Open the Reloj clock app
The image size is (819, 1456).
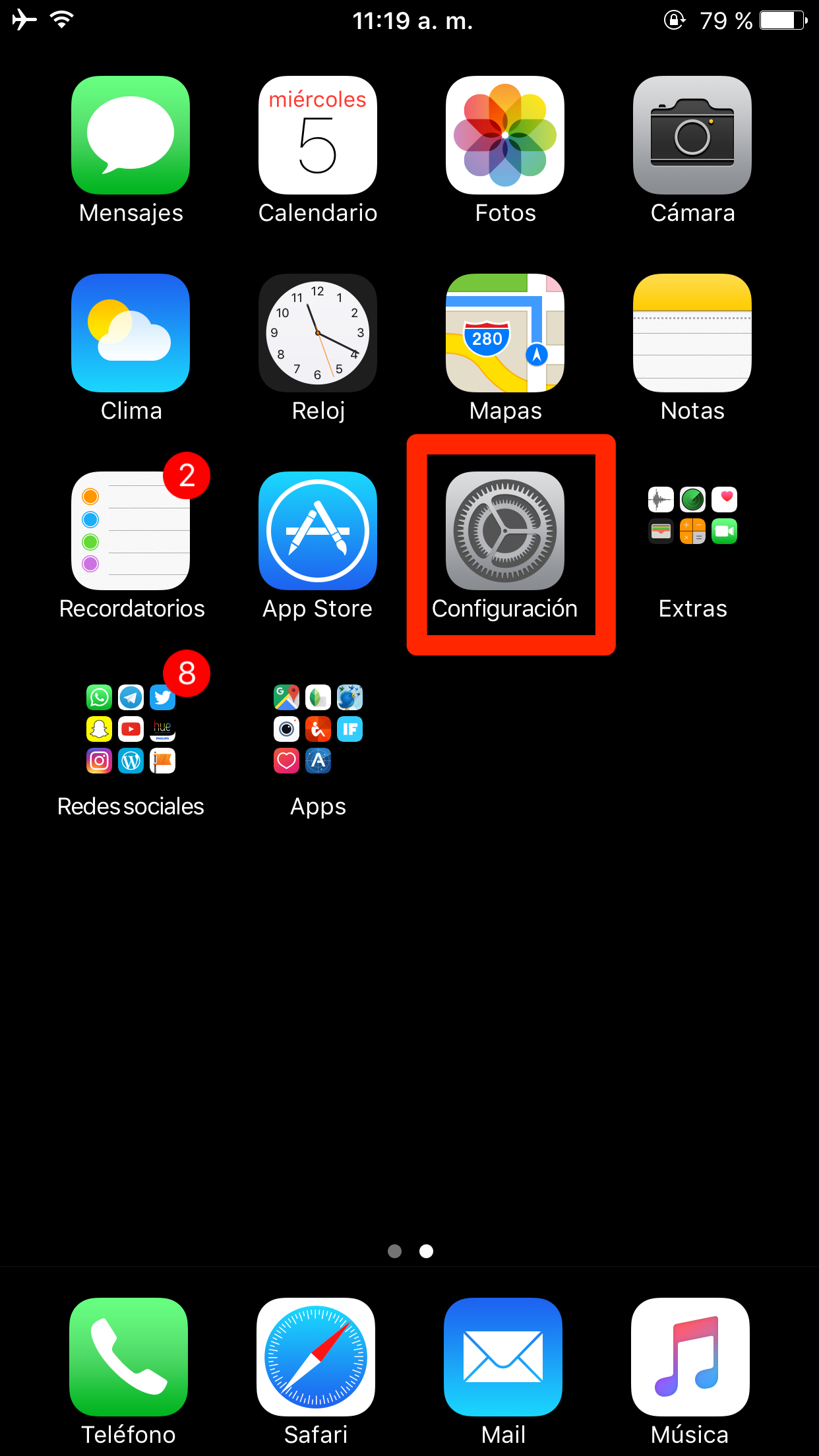click(x=318, y=334)
